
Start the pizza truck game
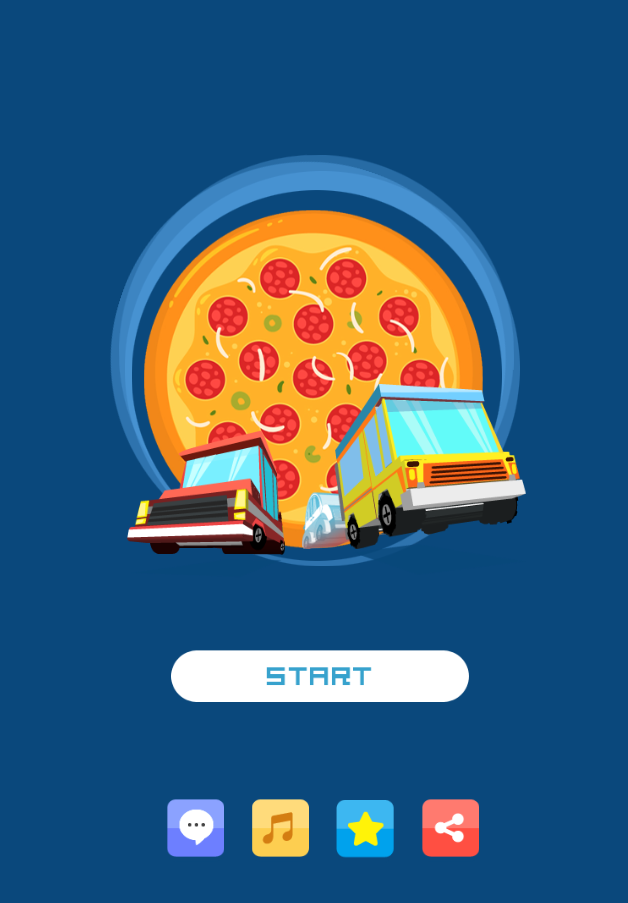[319, 676]
